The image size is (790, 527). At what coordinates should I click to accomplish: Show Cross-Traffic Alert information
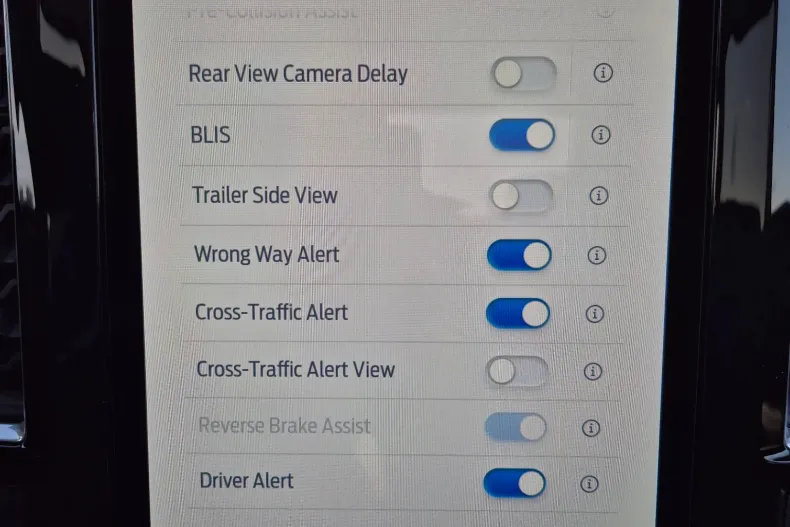point(595,314)
